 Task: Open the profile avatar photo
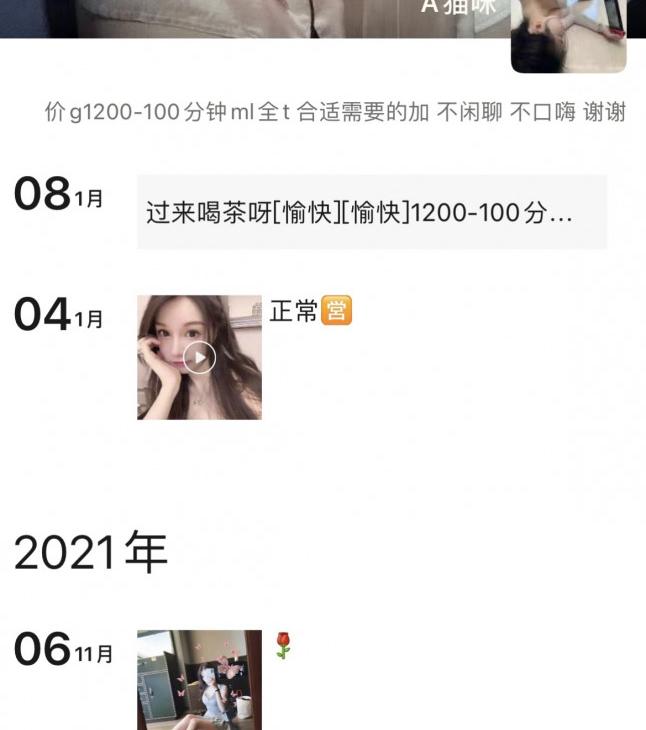click(568, 36)
